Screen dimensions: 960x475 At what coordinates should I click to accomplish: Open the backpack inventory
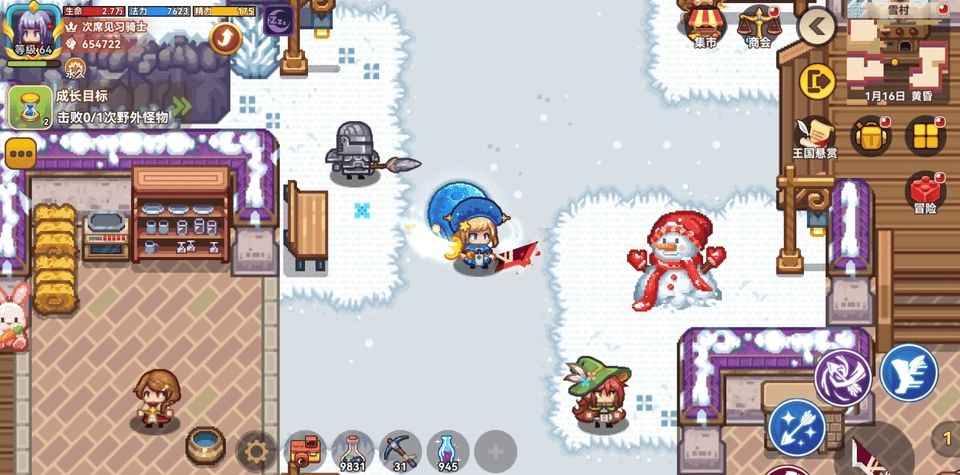click(871, 137)
